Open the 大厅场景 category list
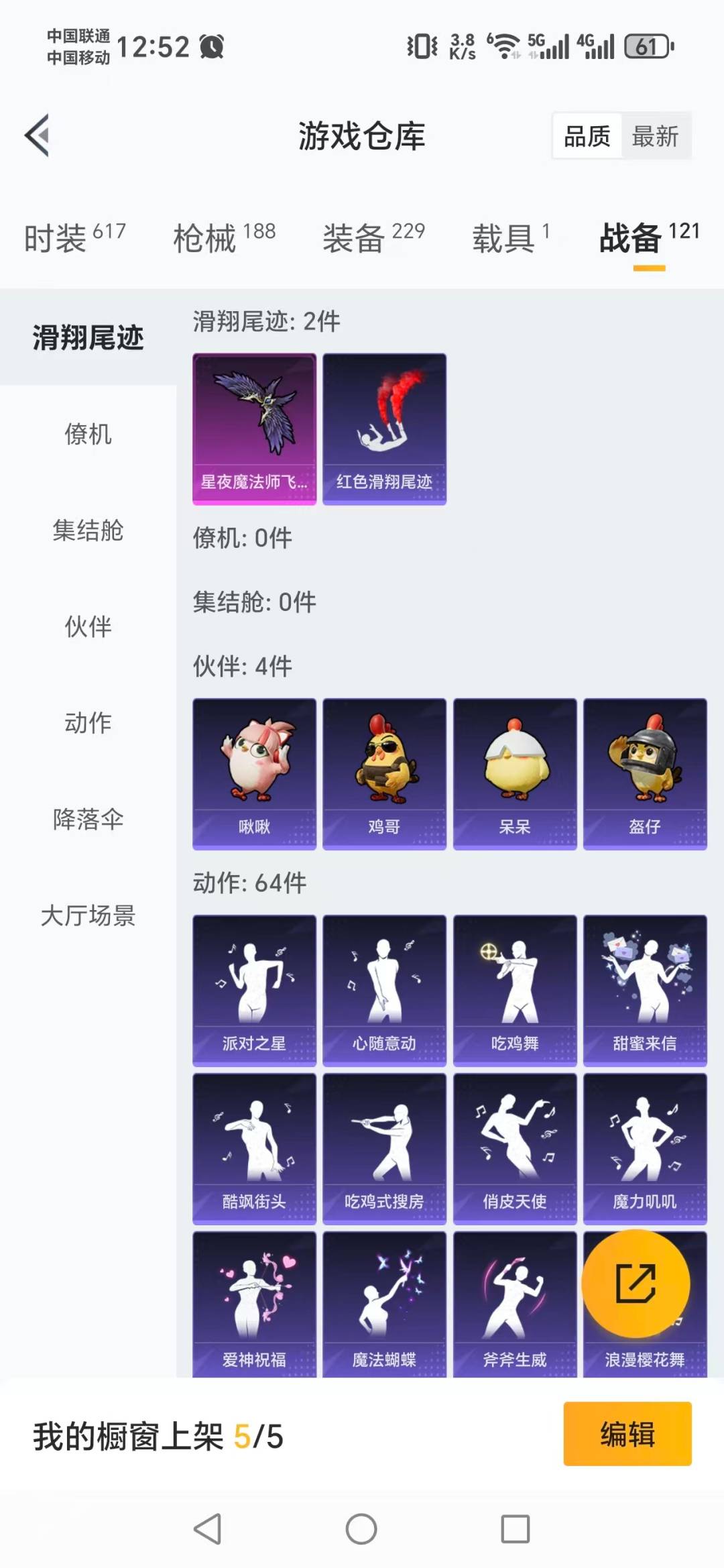724x1568 pixels. click(x=88, y=917)
